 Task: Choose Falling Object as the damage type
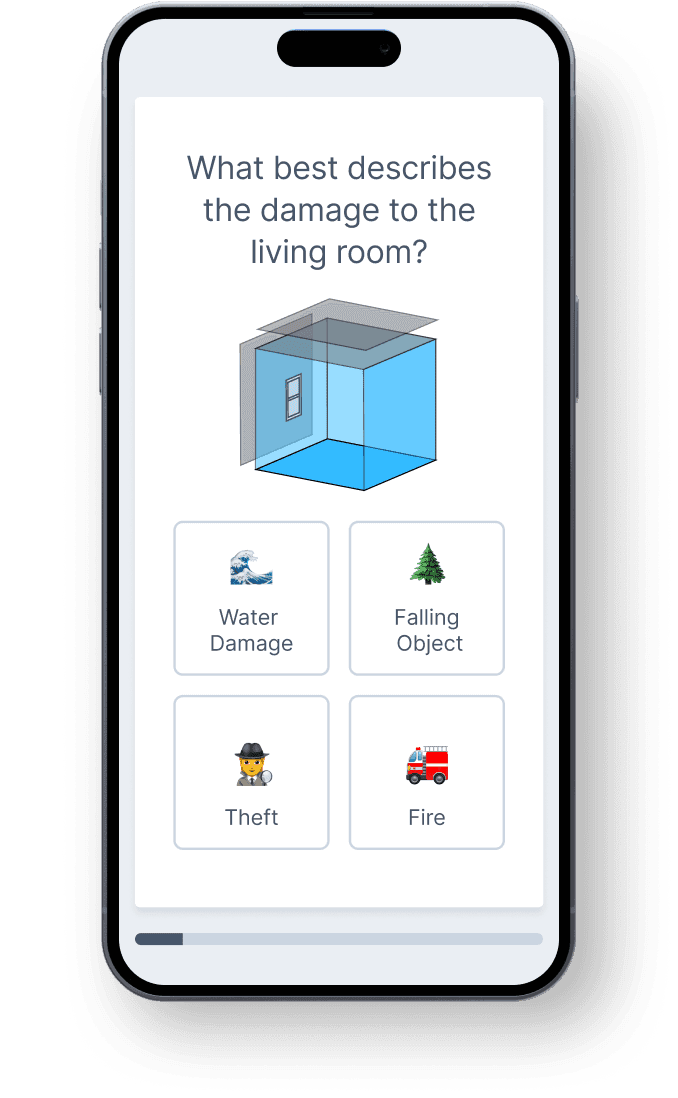pos(427,598)
